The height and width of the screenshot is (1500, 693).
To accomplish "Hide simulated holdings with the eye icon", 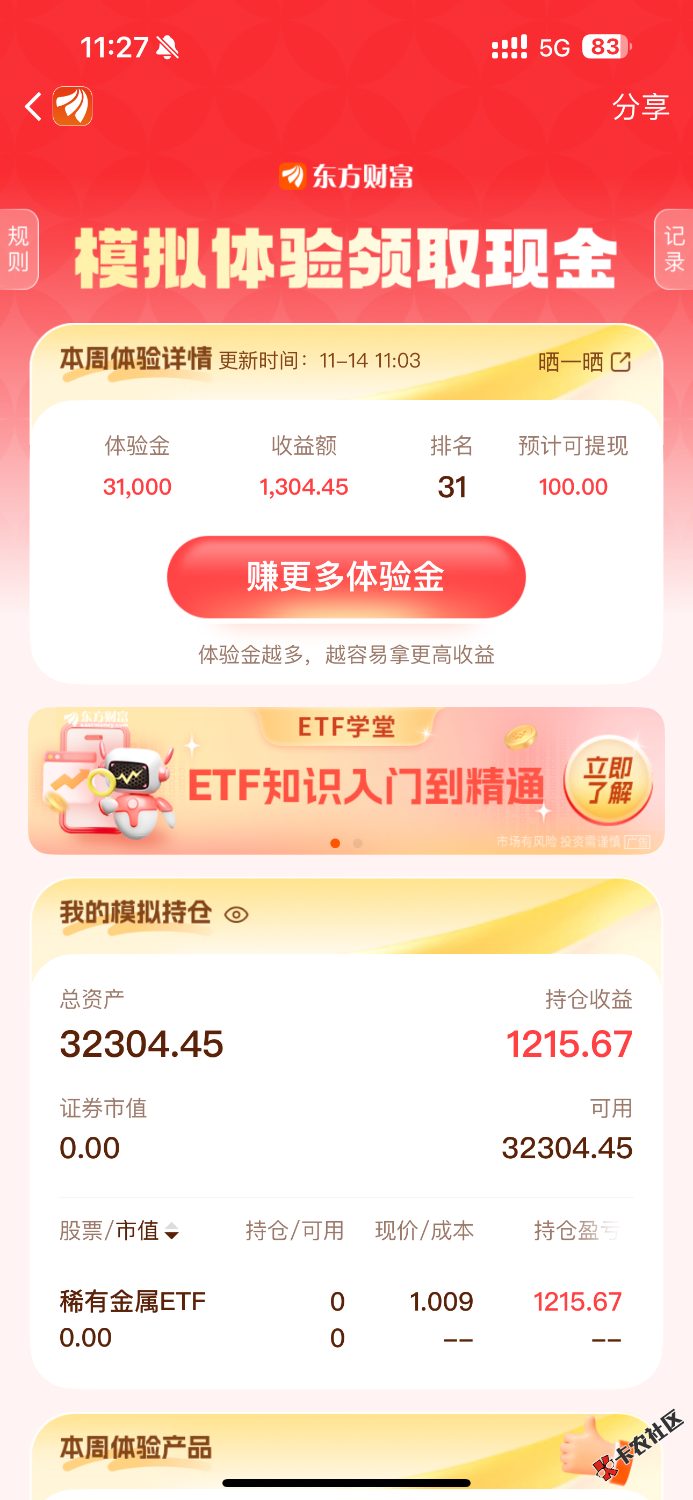I will pos(236,914).
